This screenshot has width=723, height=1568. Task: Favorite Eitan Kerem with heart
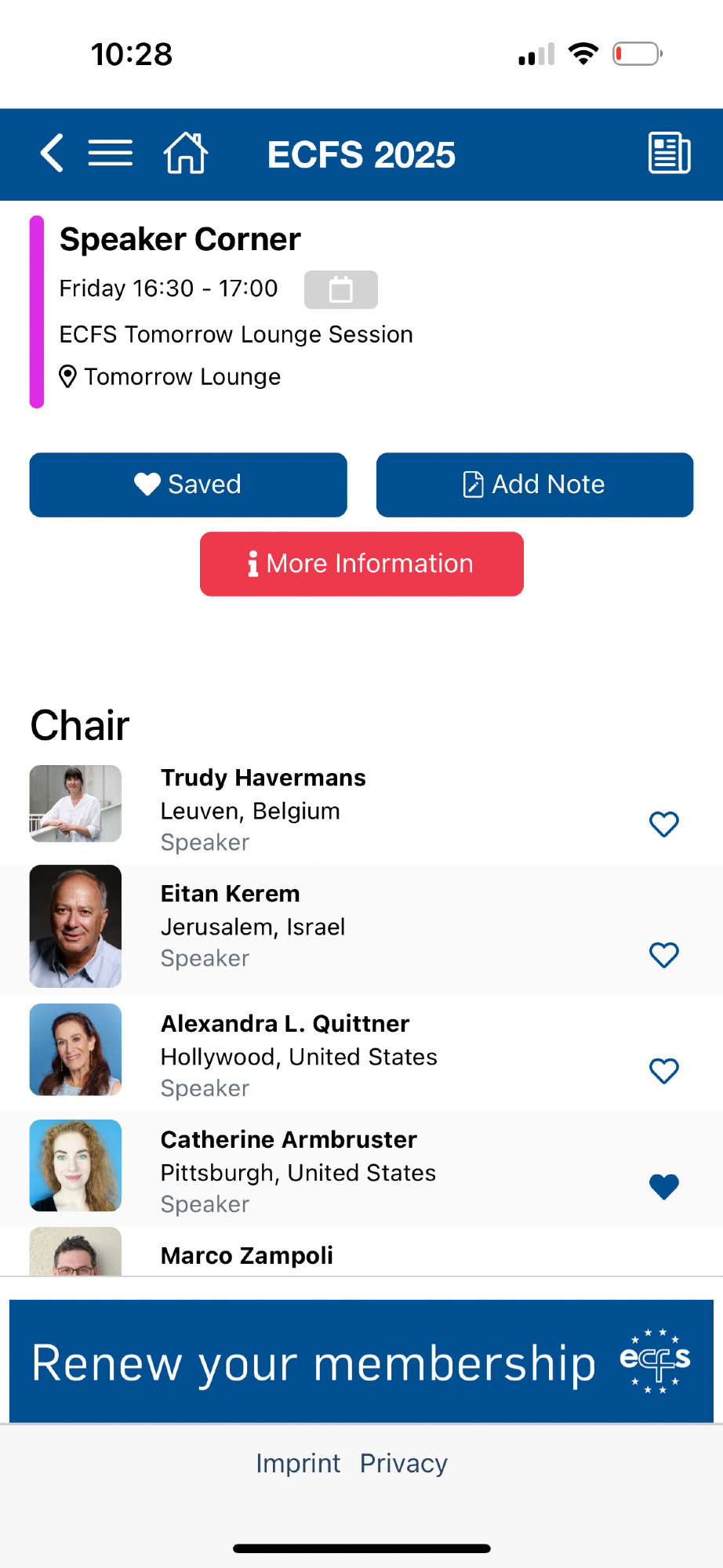click(663, 955)
